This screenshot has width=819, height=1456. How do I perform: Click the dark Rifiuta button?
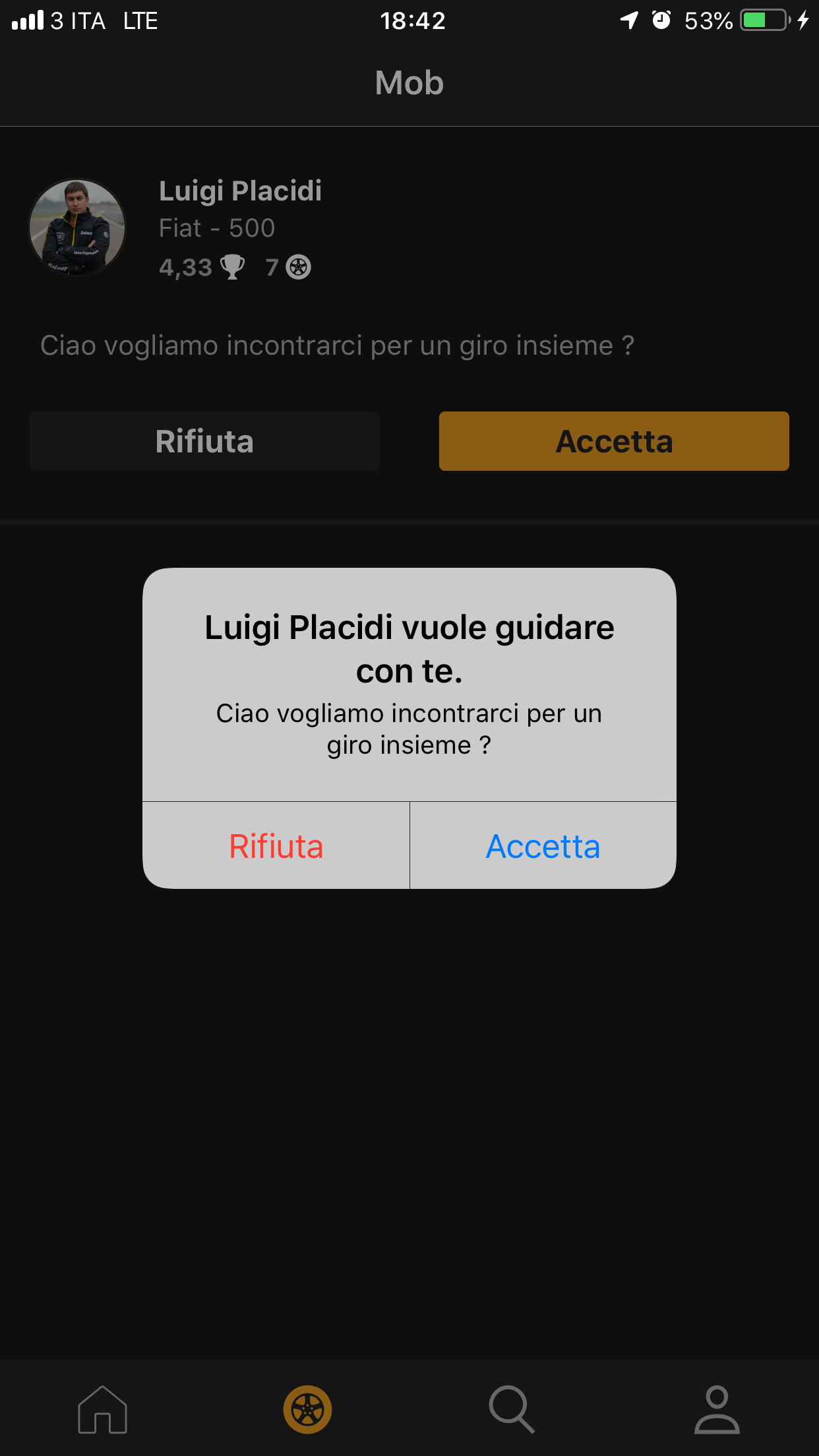[x=204, y=440]
